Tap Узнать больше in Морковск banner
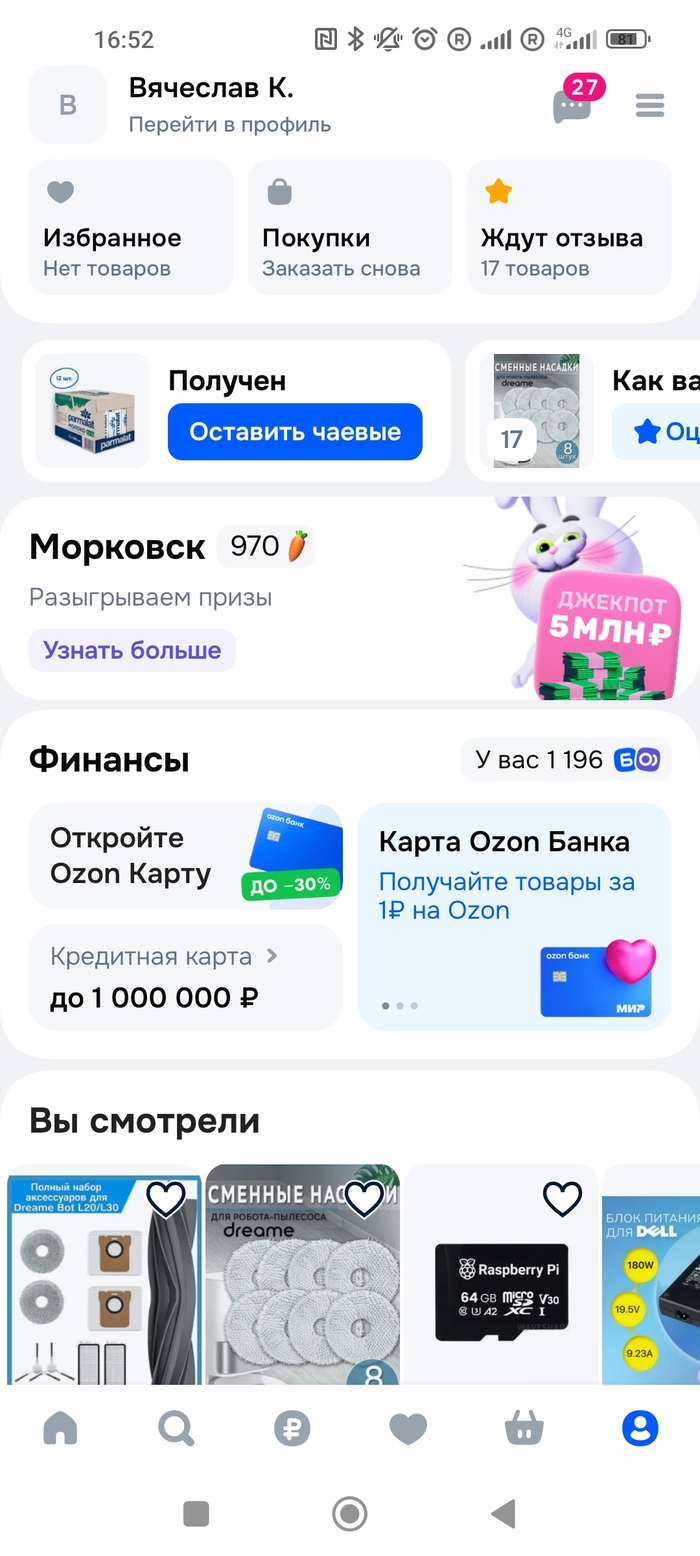 [132, 650]
